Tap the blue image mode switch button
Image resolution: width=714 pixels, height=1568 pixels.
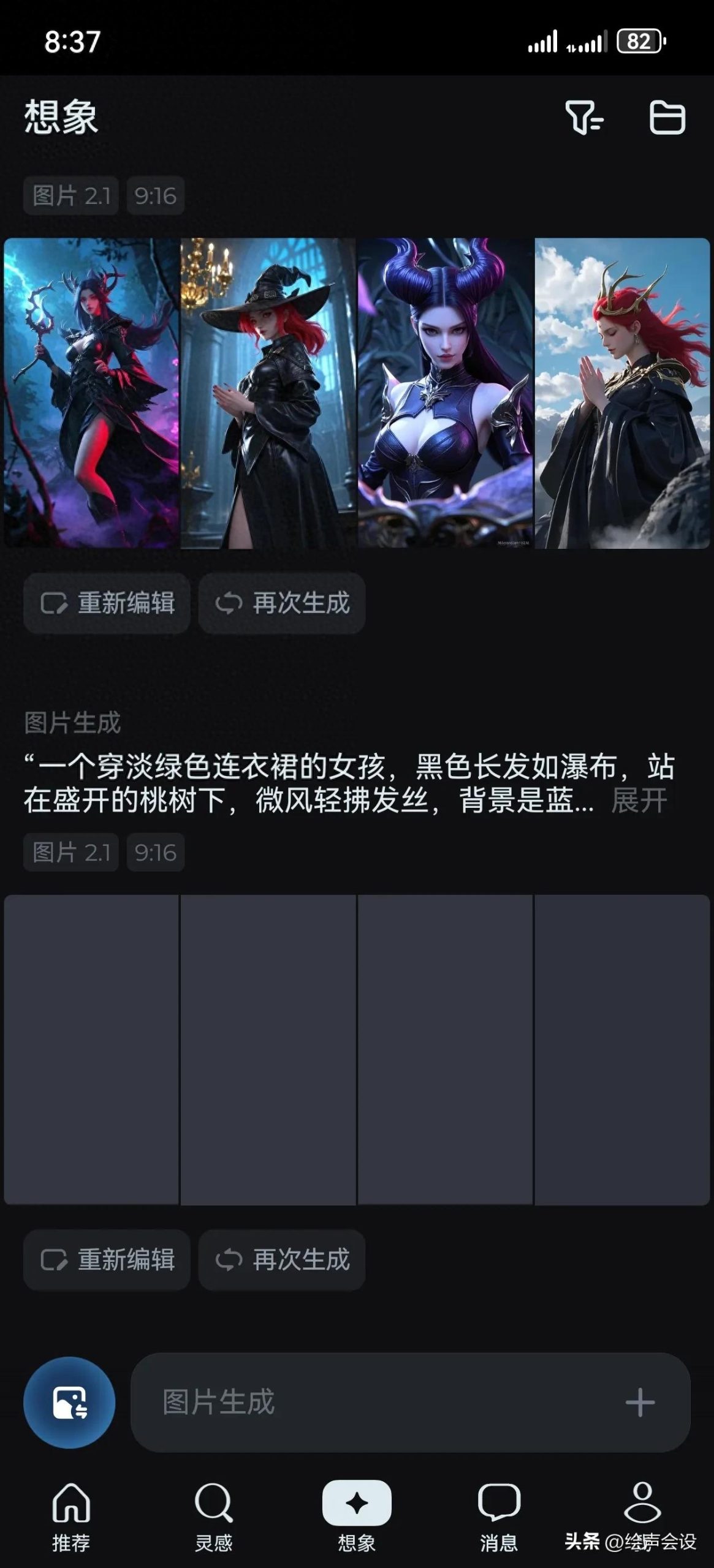[69, 1402]
